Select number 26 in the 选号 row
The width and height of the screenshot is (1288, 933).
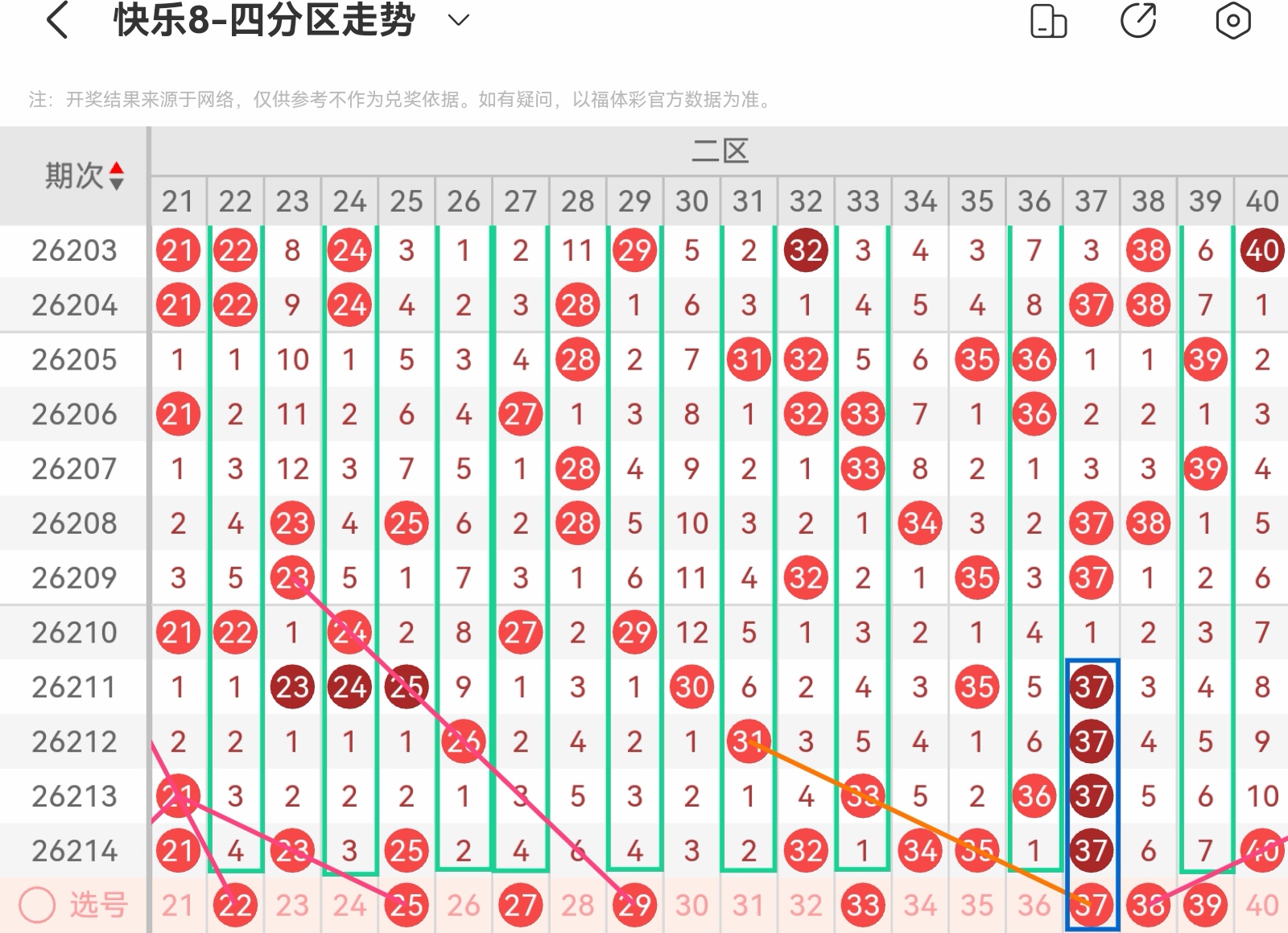click(x=464, y=906)
